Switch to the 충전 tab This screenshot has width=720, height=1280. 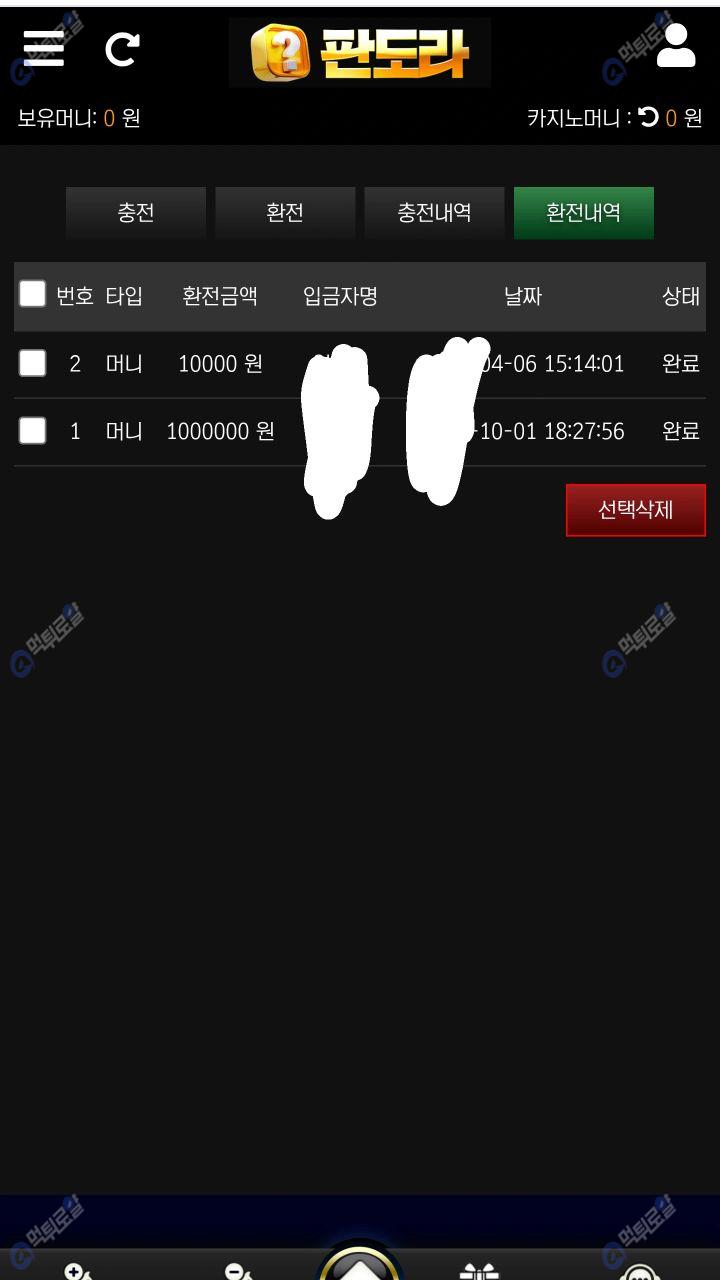click(x=136, y=212)
